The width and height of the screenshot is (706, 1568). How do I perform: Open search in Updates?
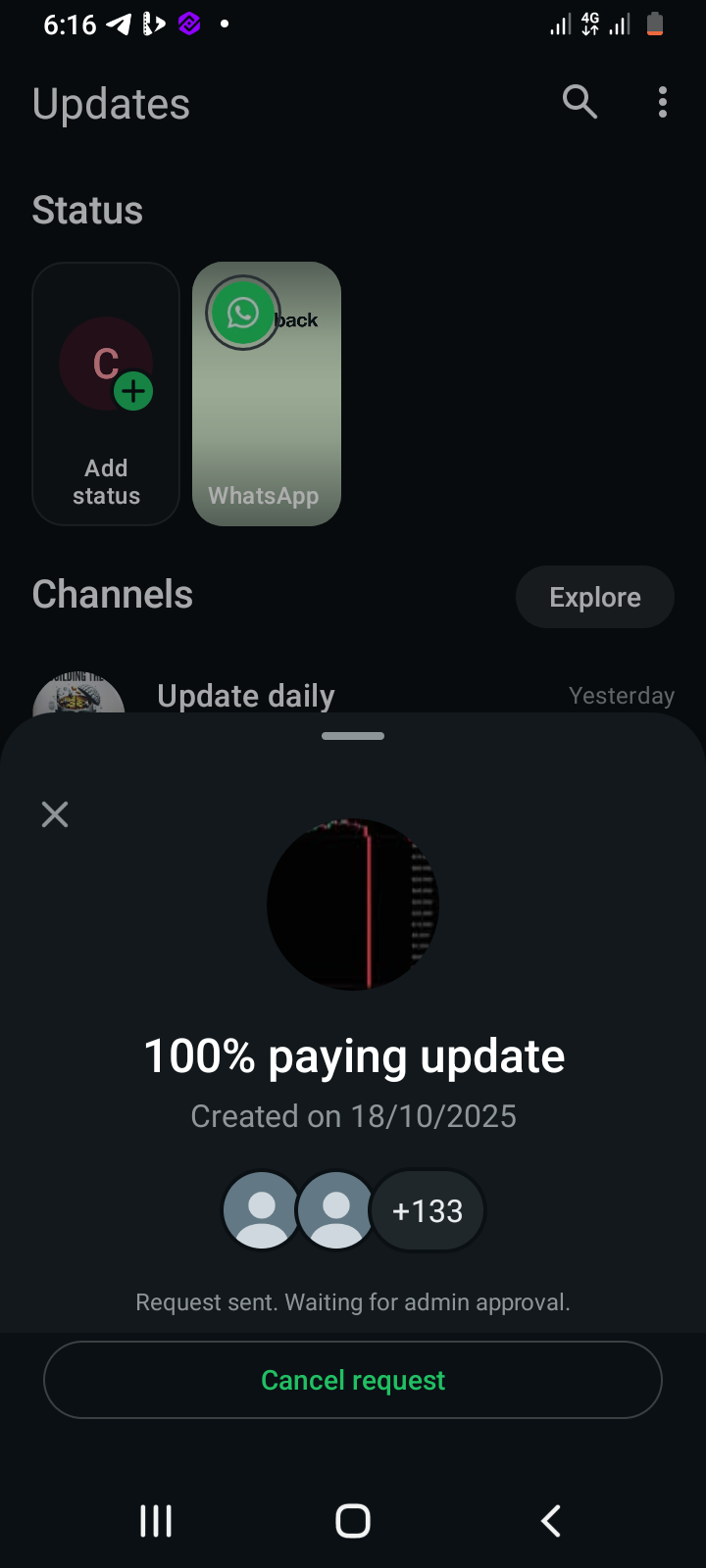pyautogui.click(x=580, y=102)
